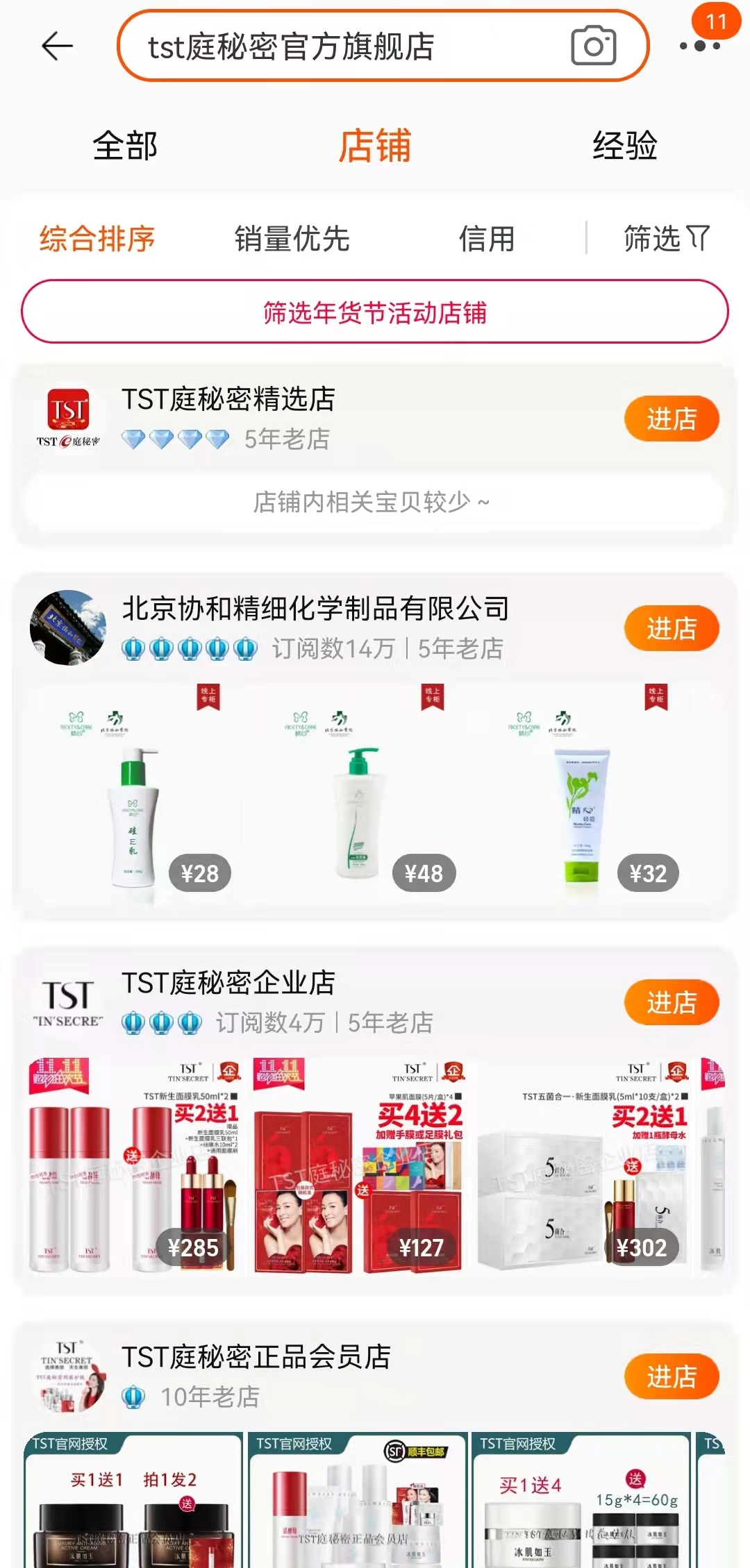The height and width of the screenshot is (1568, 750).
Task: Tap 进店 to enter TST庭秘密企业店
Action: pos(670,1002)
